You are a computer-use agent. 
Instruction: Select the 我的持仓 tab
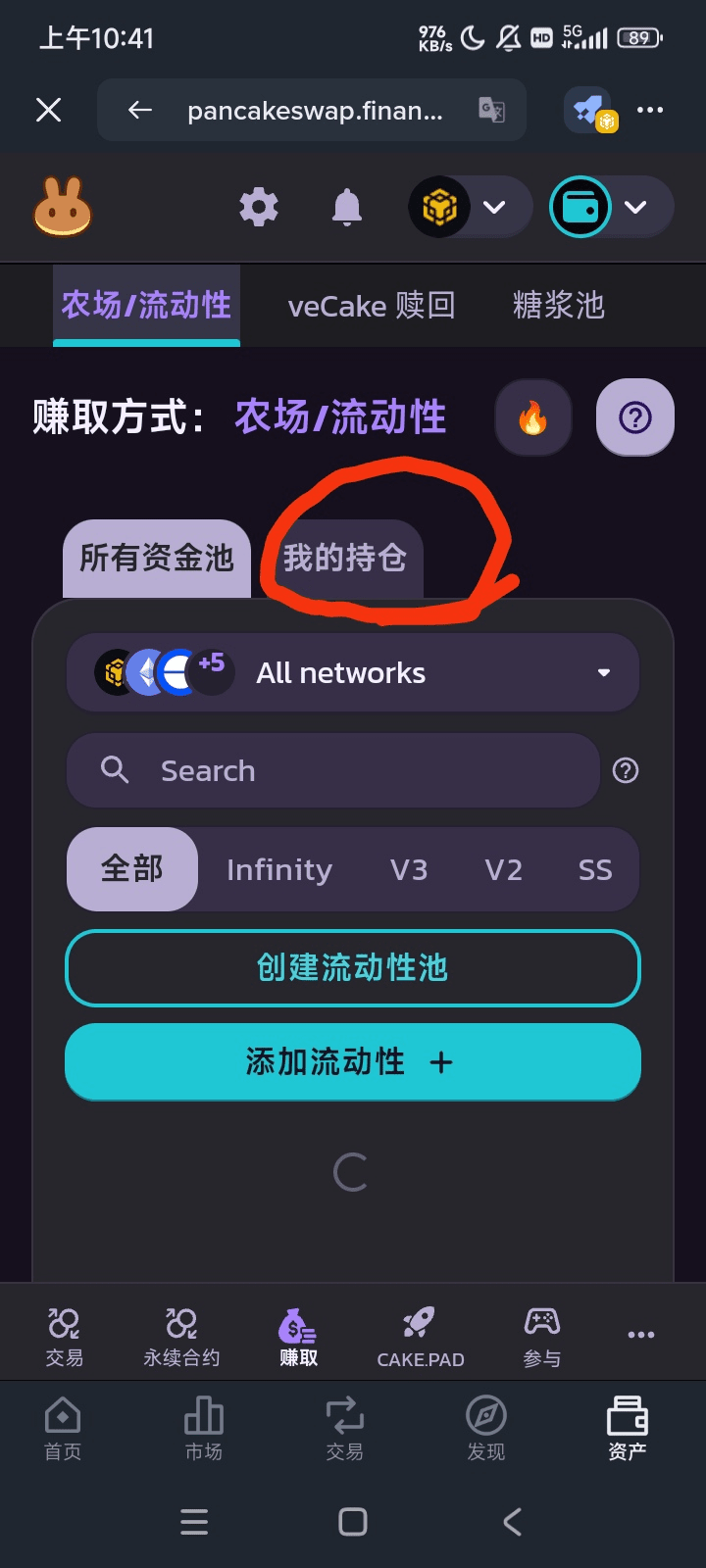coord(344,559)
